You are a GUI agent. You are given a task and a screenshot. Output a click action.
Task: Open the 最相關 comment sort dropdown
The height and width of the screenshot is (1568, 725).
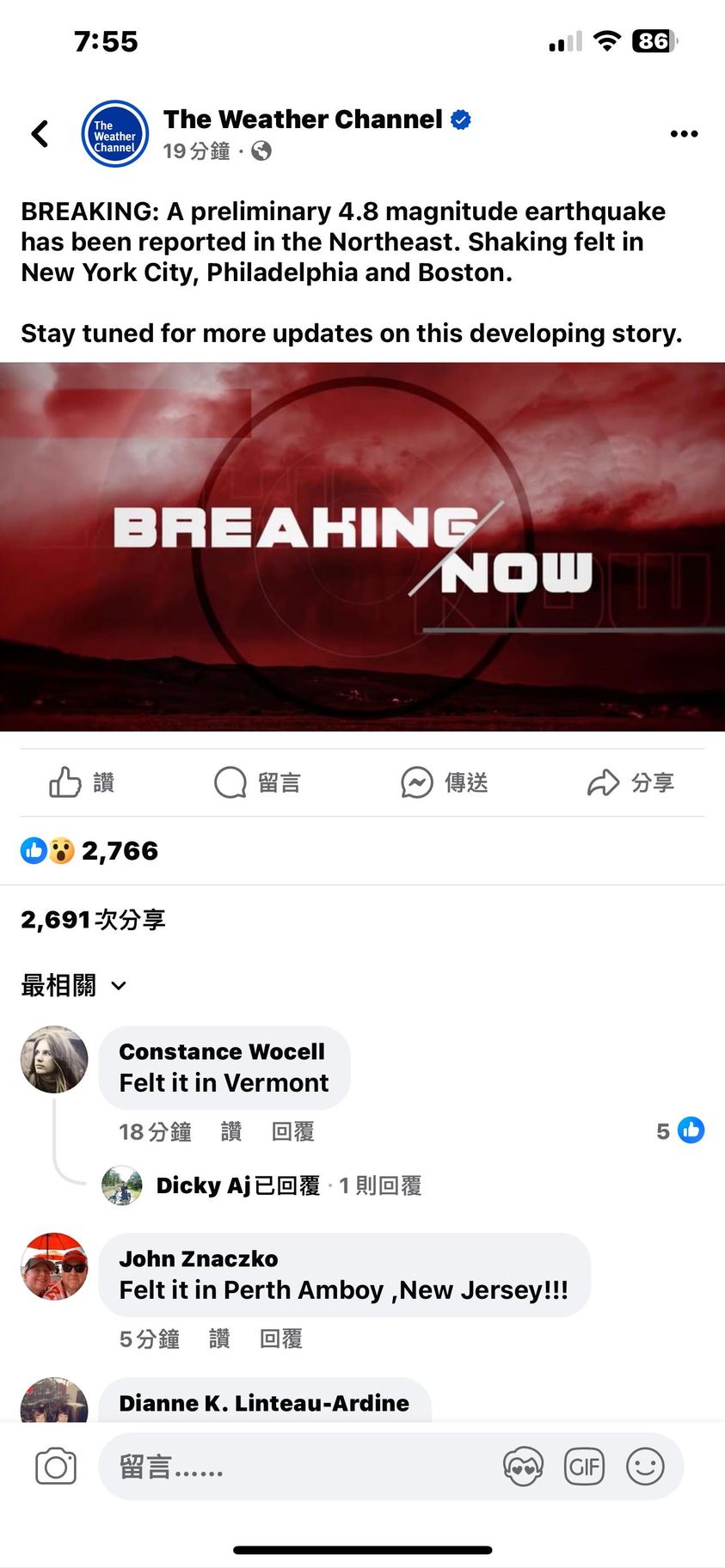[x=74, y=985]
